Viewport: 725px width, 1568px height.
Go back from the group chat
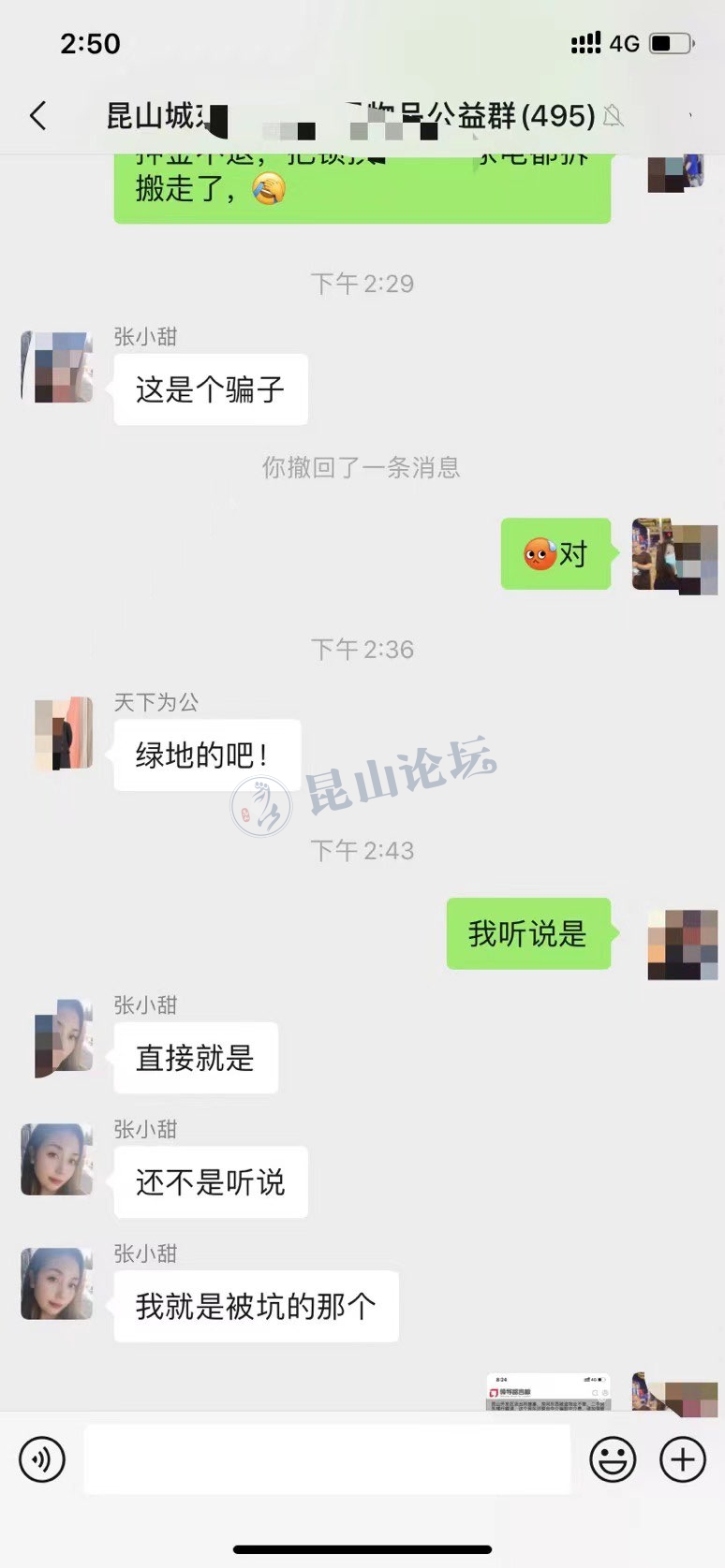click(x=37, y=116)
